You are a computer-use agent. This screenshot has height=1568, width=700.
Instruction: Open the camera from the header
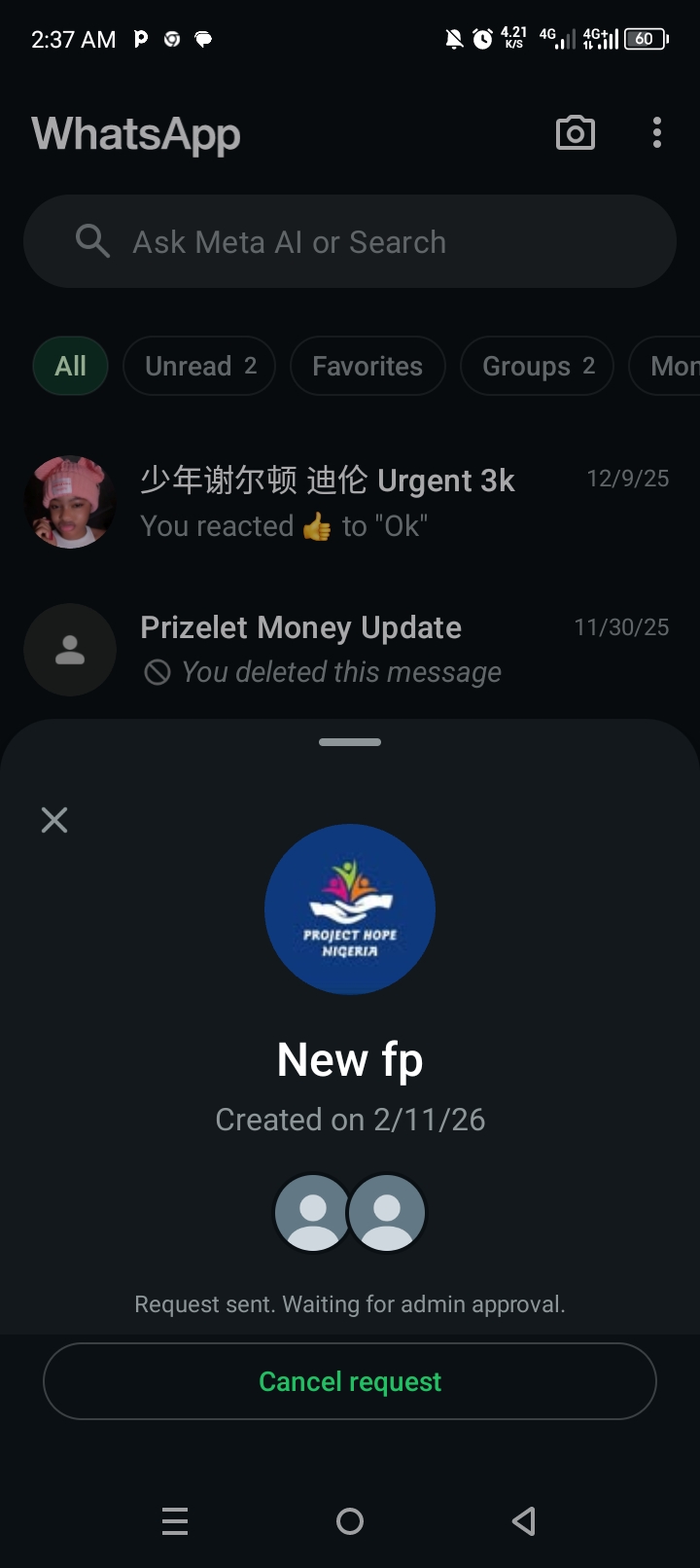575,133
